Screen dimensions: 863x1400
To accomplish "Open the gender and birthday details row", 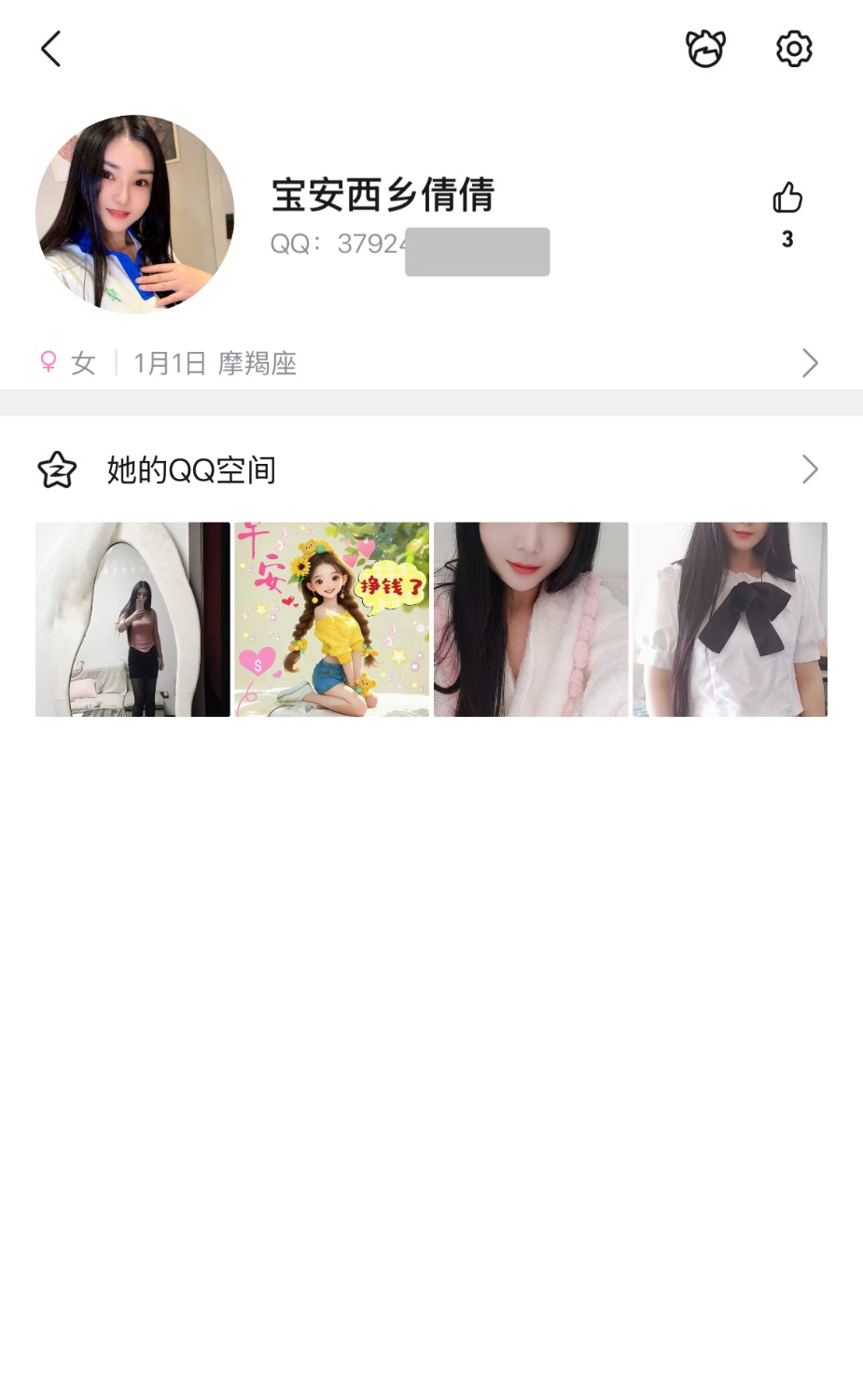I will (x=429, y=363).
